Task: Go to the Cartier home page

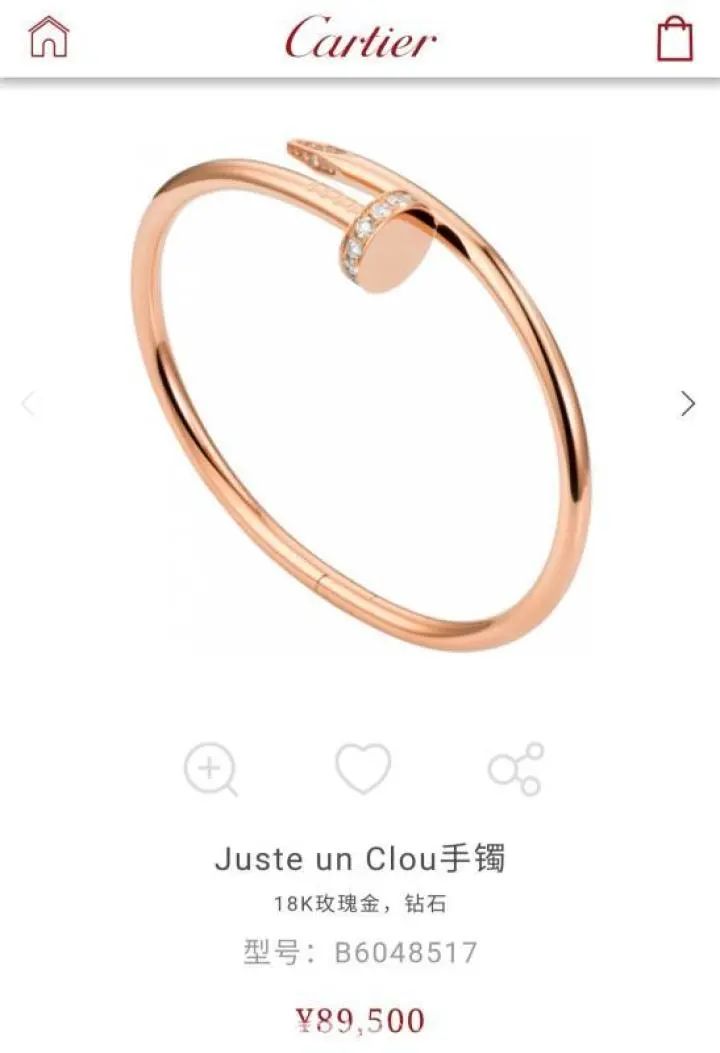Action: click(x=48, y=37)
